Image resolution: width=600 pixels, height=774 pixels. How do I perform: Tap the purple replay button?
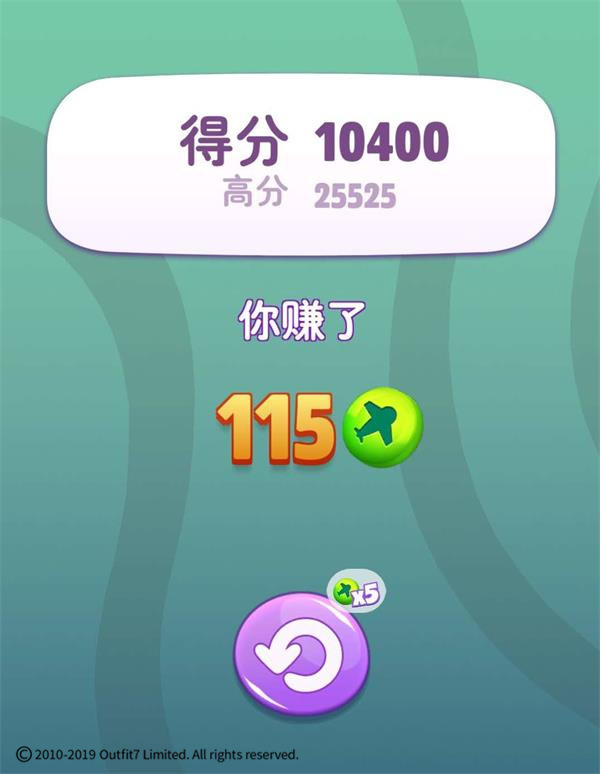tap(301, 653)
